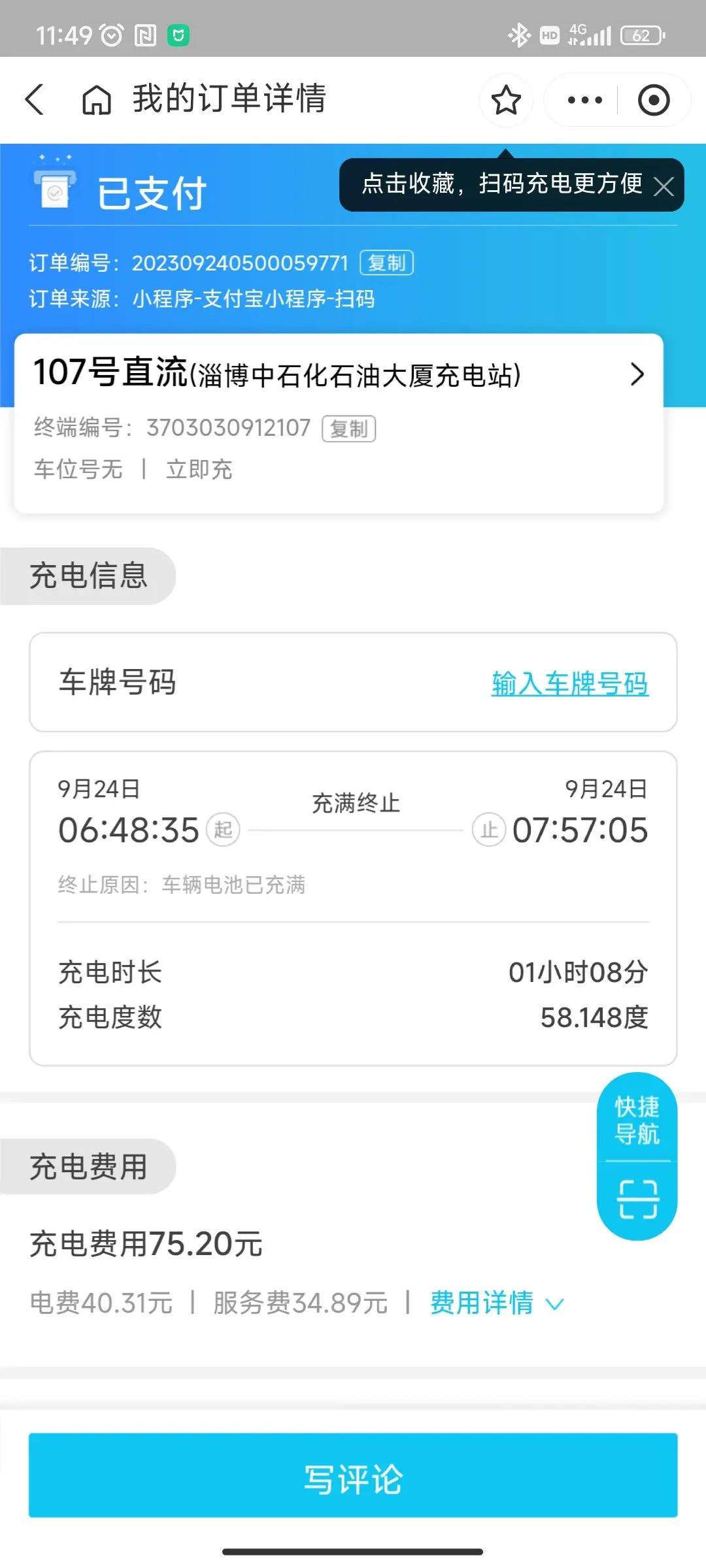Tap the scan code icon below 快捷导航

[638, 1200]
